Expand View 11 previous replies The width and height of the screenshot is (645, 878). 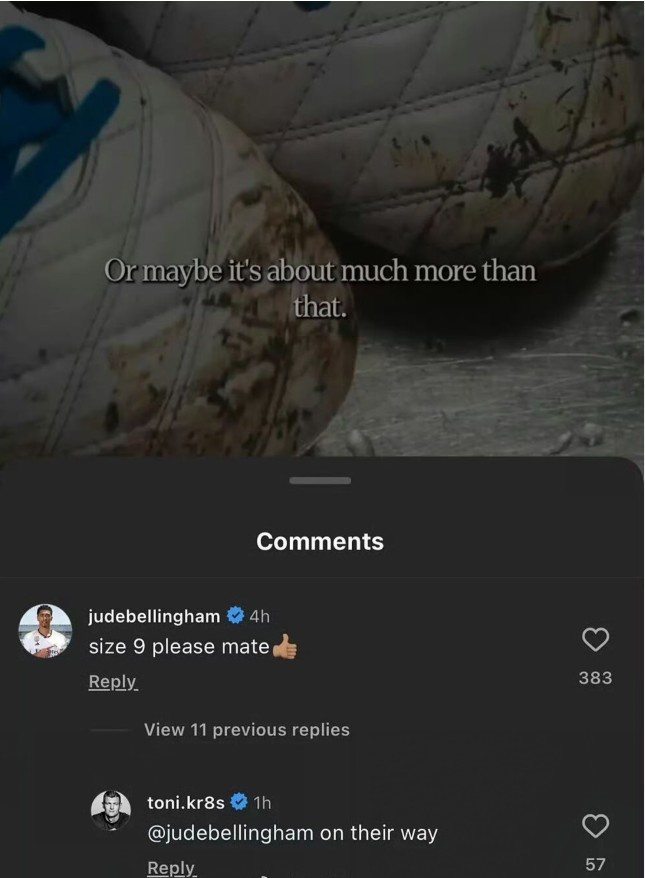[x=246, y=730]
